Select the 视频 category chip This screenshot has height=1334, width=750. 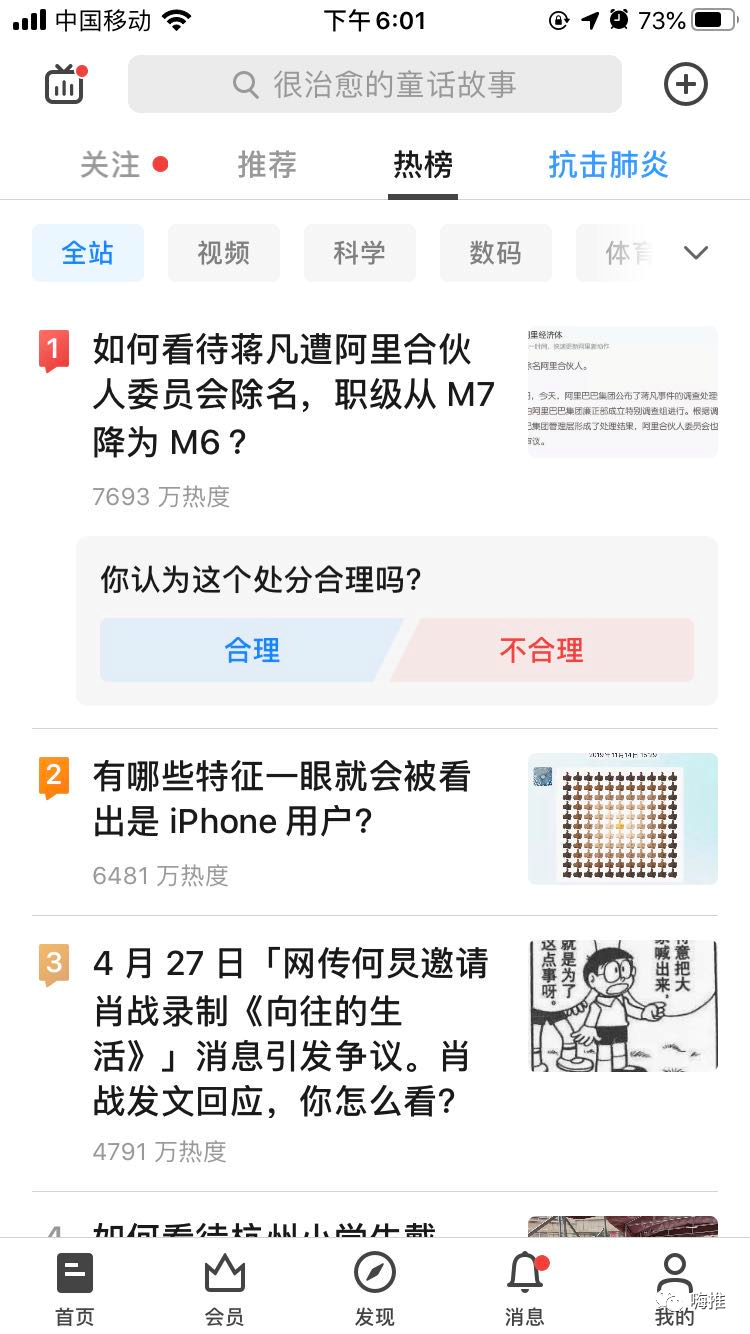pos(223,253)
